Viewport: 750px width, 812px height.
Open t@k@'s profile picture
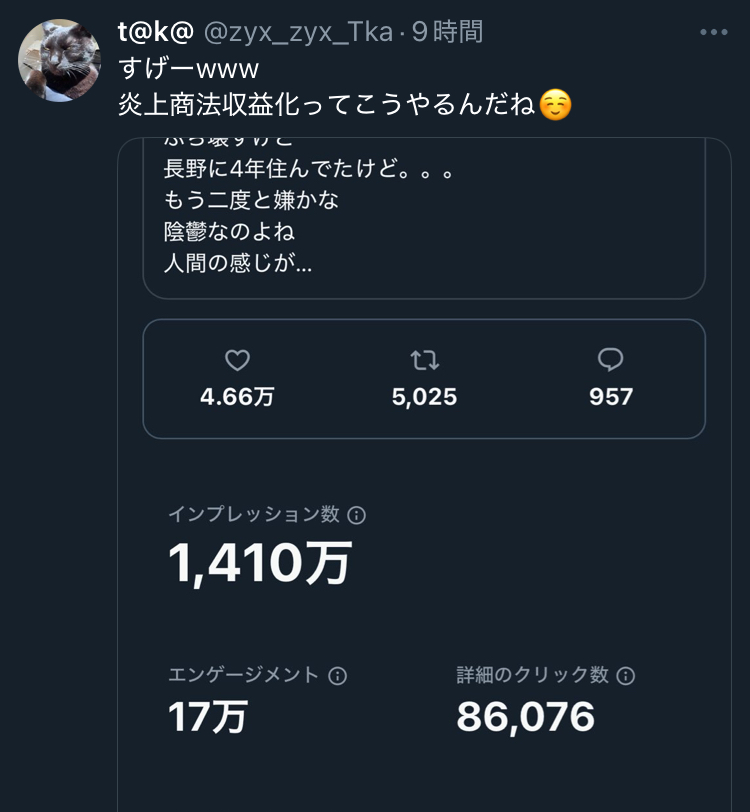[60, 61]
